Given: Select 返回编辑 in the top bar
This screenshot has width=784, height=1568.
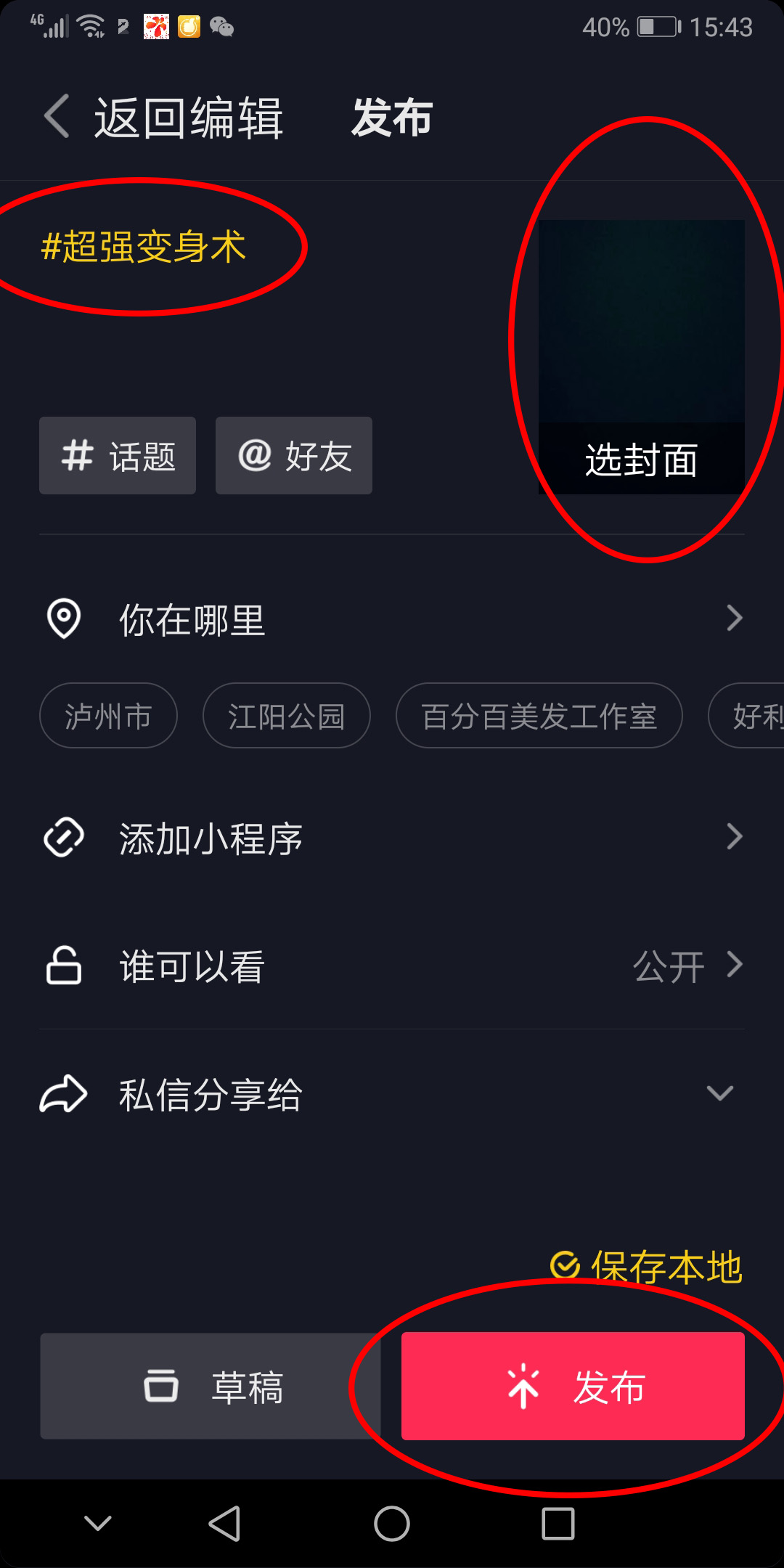Looking at the screenshot, I should [x=189, y=116].
